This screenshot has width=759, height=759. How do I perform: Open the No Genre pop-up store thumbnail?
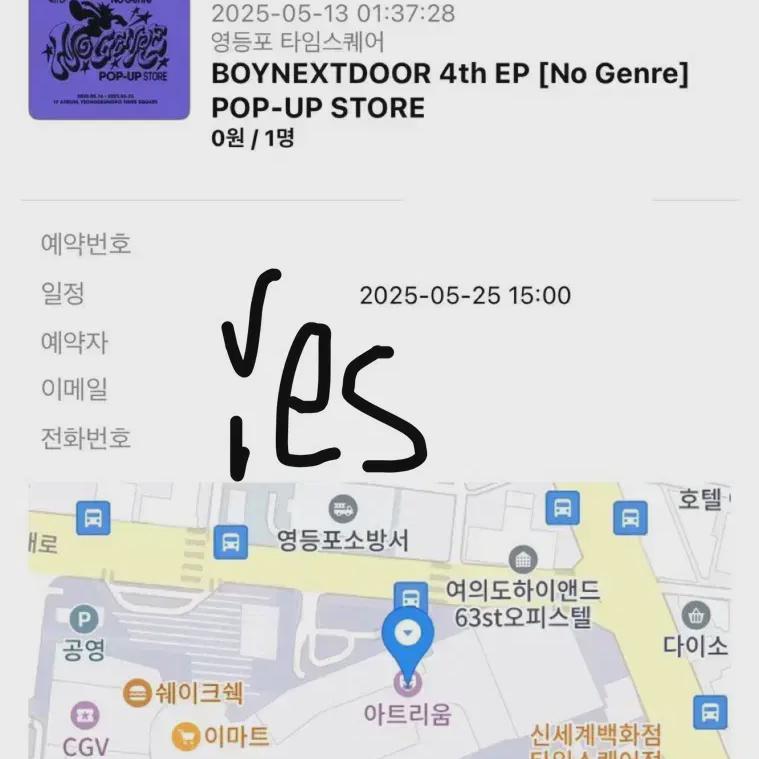(x=109, y=59)
